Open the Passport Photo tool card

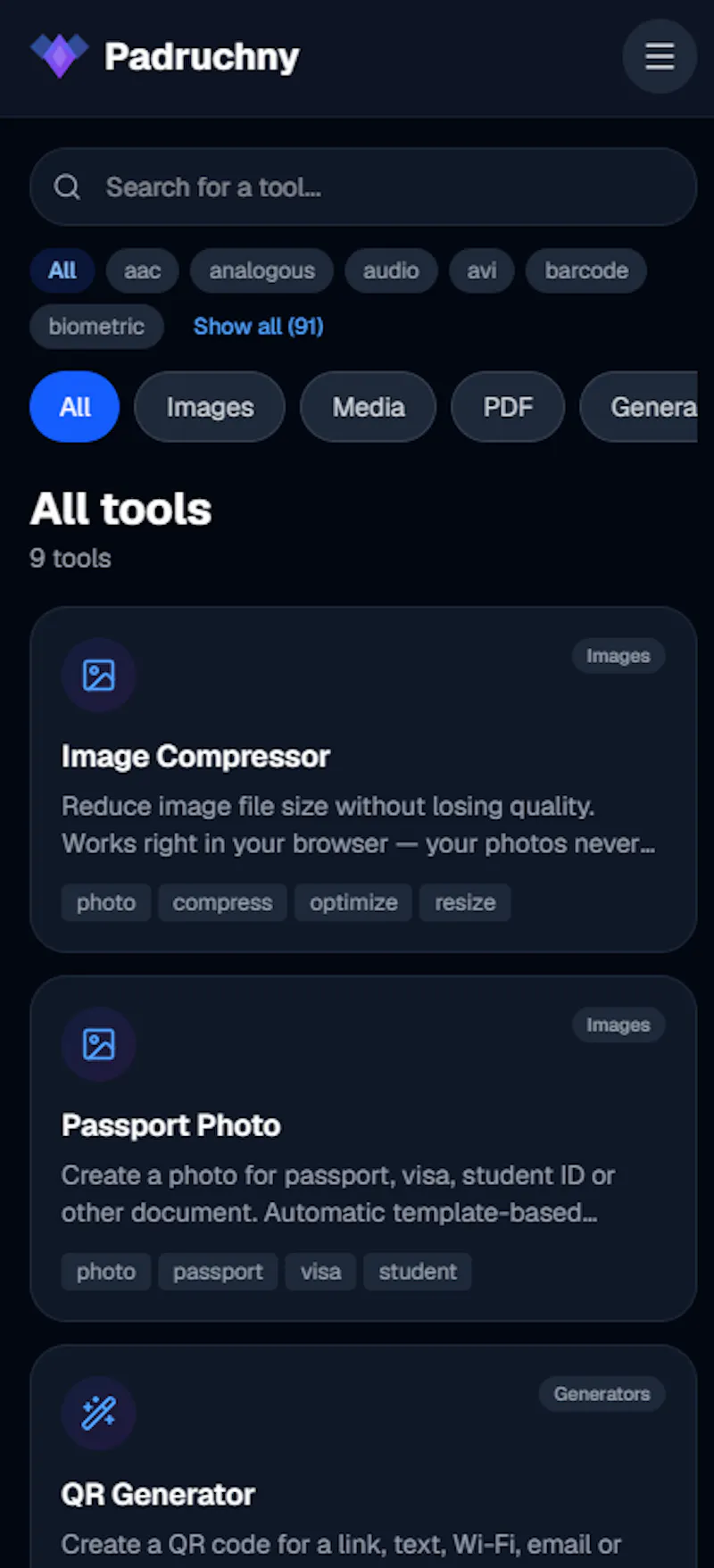coord(363,1149)
